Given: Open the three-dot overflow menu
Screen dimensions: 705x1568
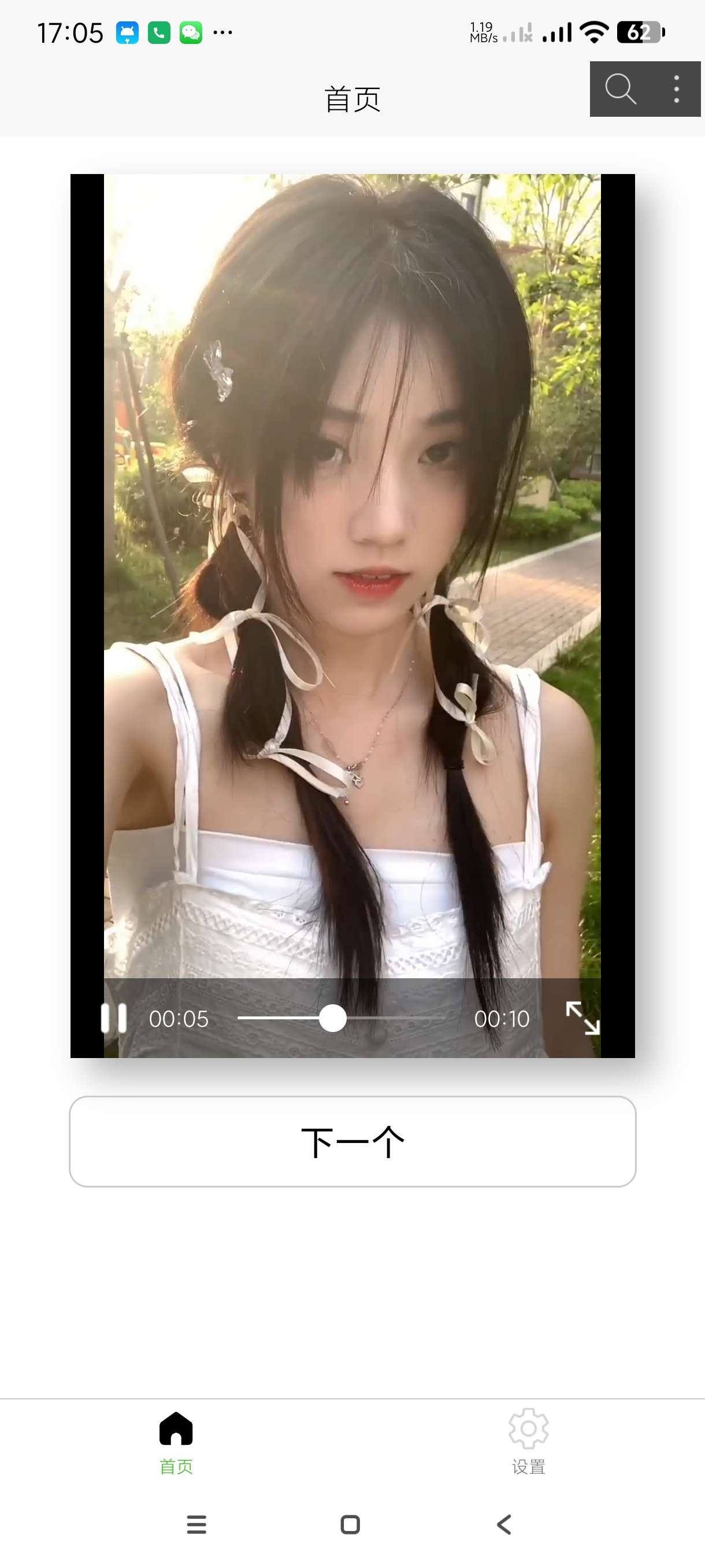Looking at the screenshot, I should [x=676, y=90].
